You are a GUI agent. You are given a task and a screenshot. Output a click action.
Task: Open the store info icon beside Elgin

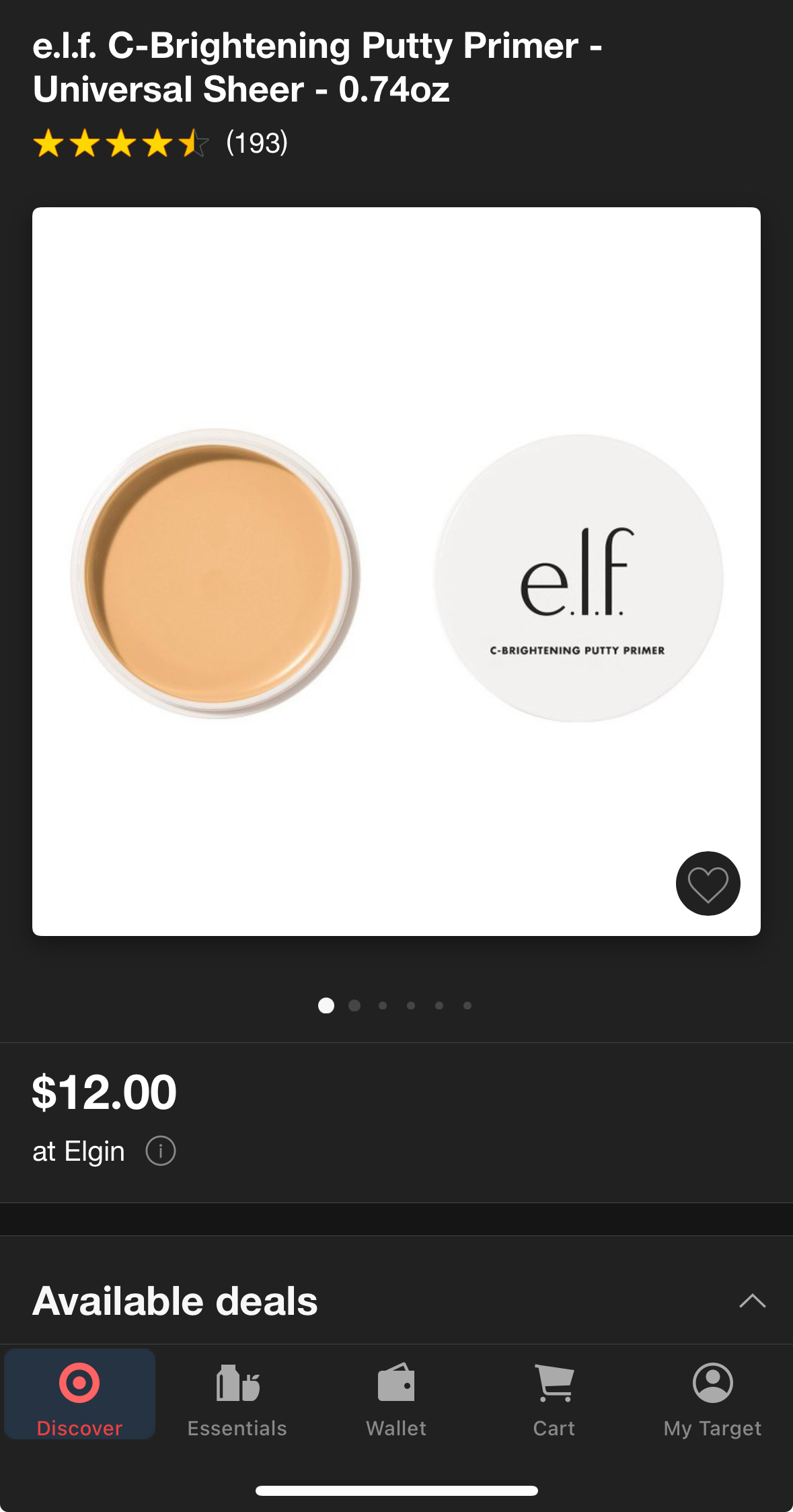[161, 1151]
